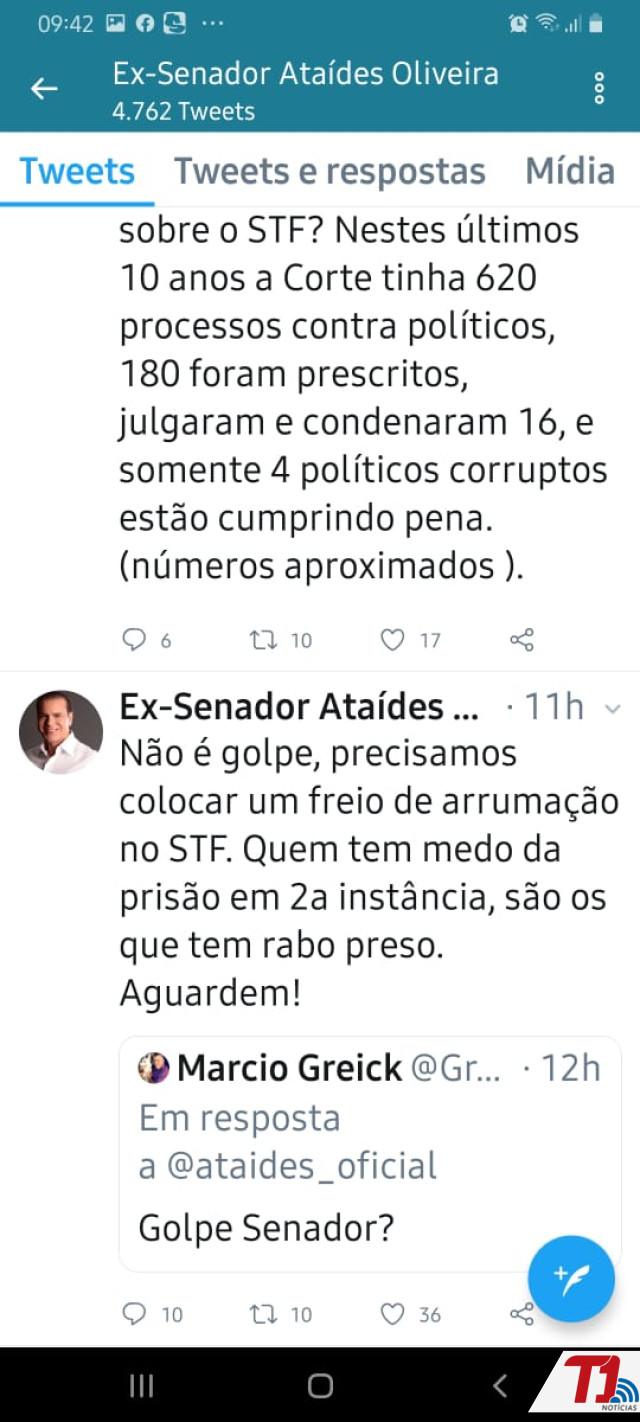Switch to the Mídia tab
Screen dimensions: 640x1422
570,171
